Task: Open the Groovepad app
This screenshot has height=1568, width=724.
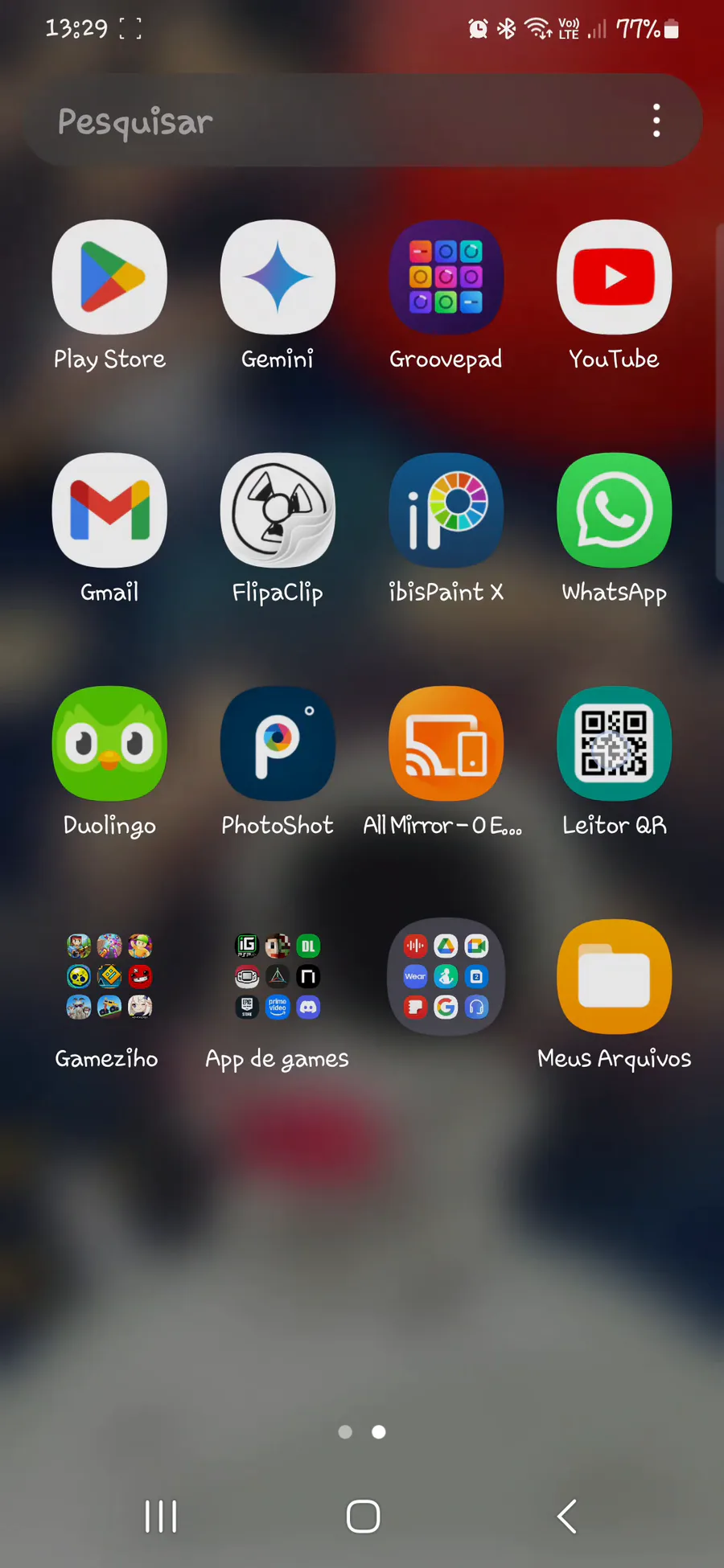Action: (446, 277)
